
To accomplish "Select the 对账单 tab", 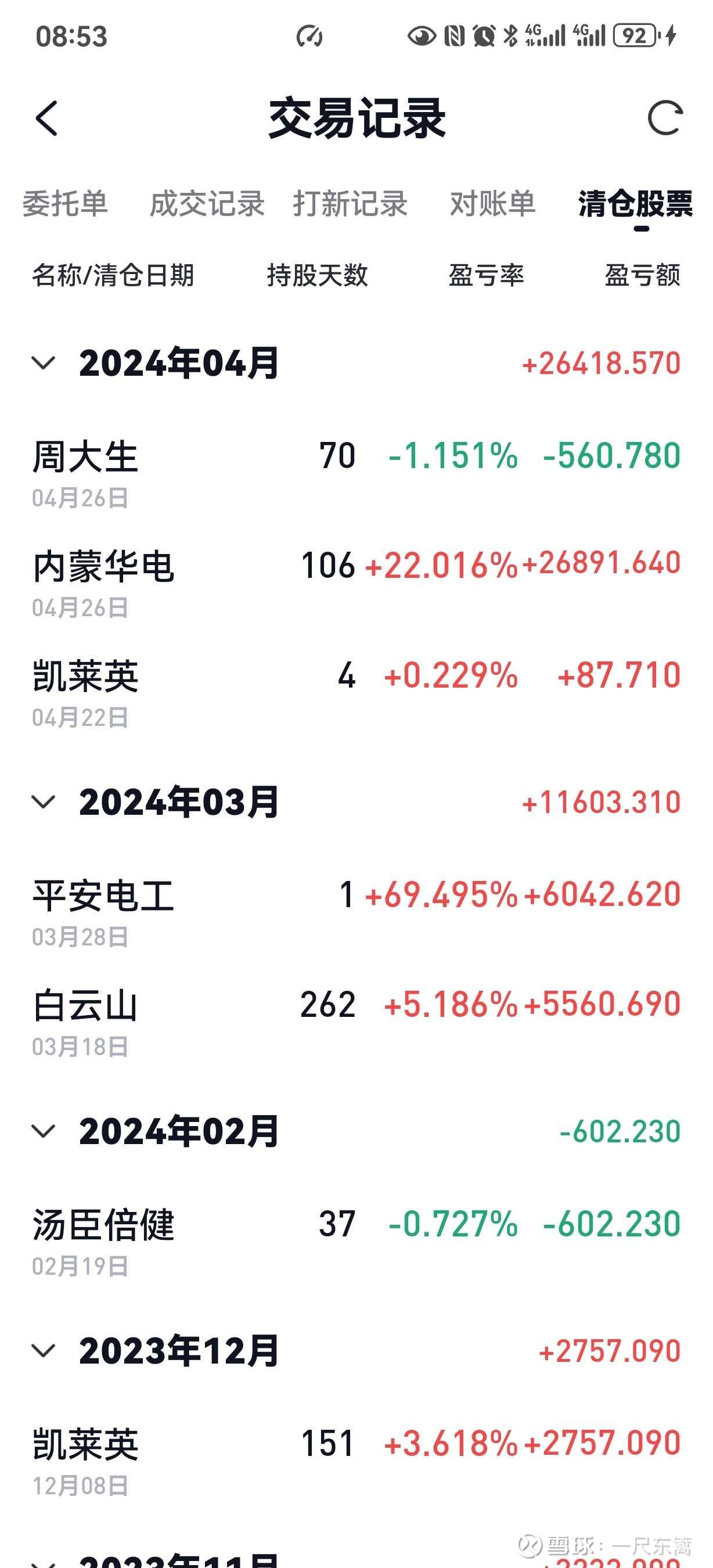I will pyautogui.click(x=492, y=204).
